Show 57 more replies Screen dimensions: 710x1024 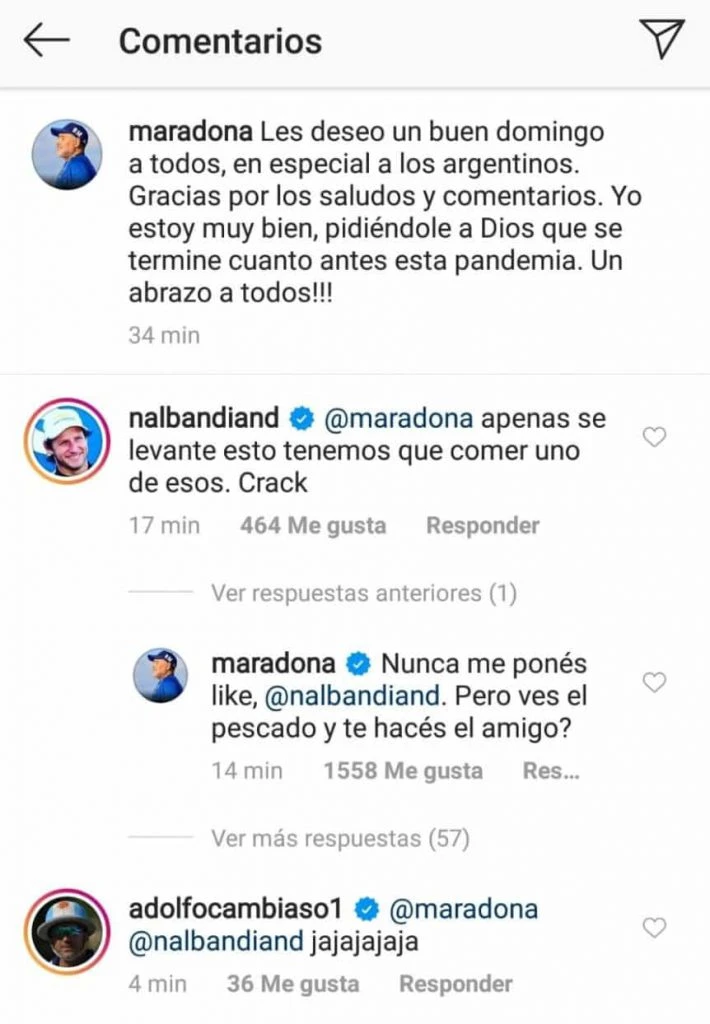[340, 838]
